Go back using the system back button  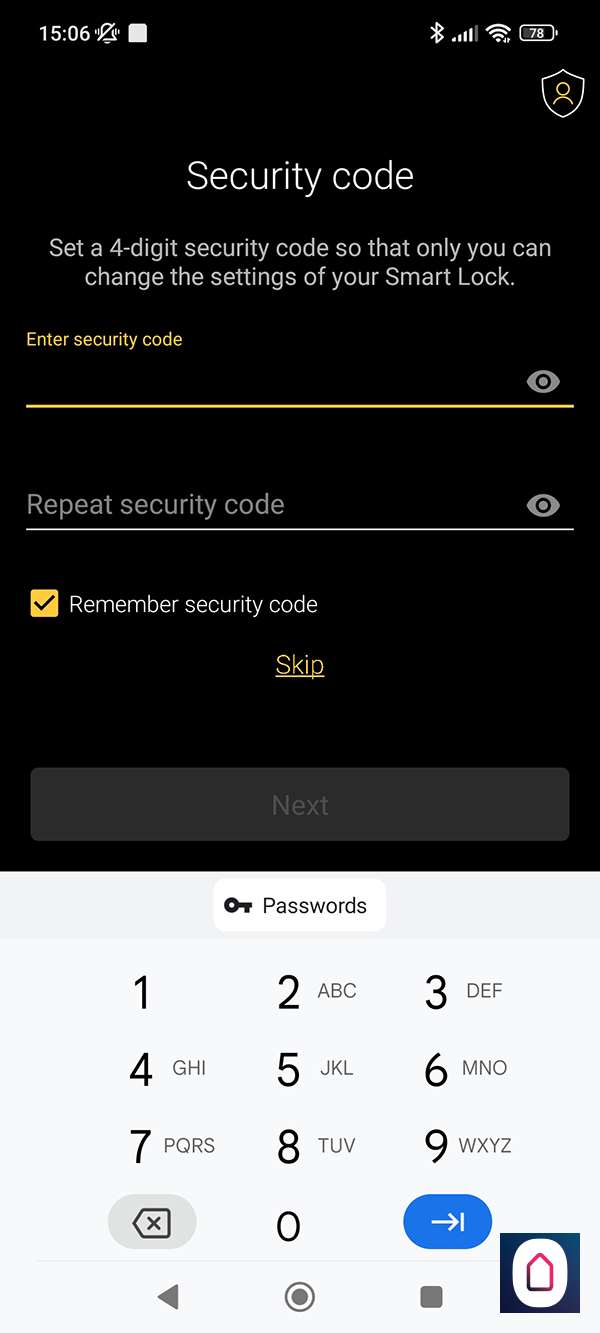tap(168, 1297)
